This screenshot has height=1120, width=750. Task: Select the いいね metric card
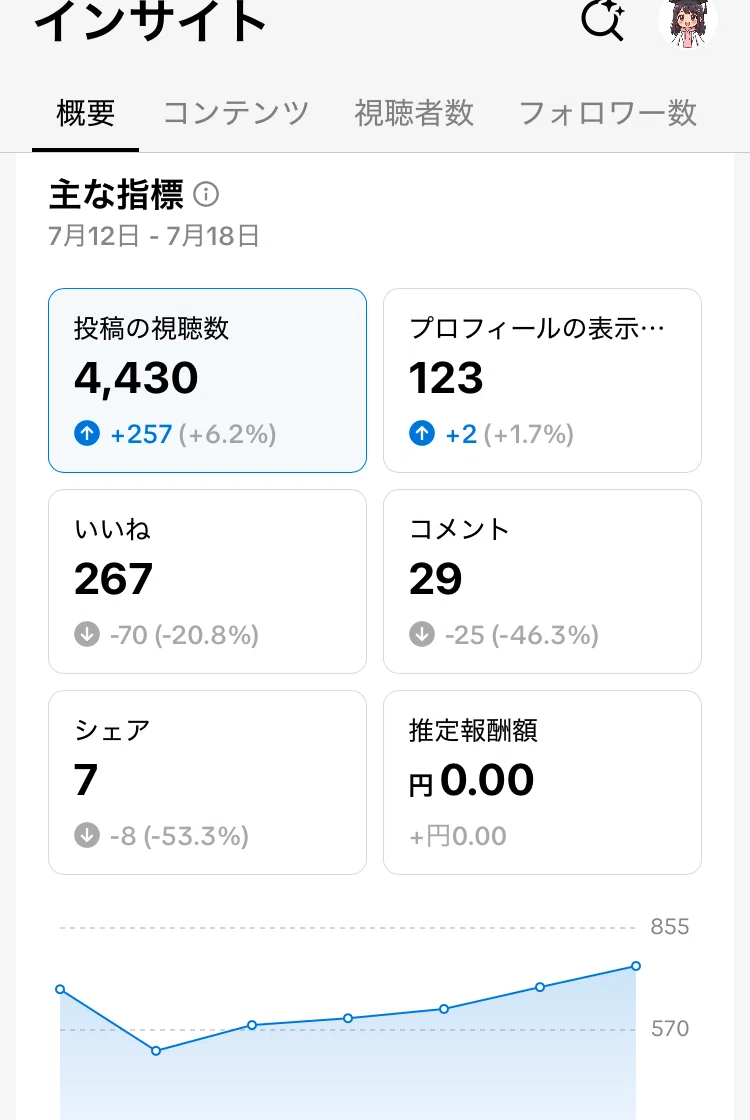pyautogui.click(x=207, y=581)
